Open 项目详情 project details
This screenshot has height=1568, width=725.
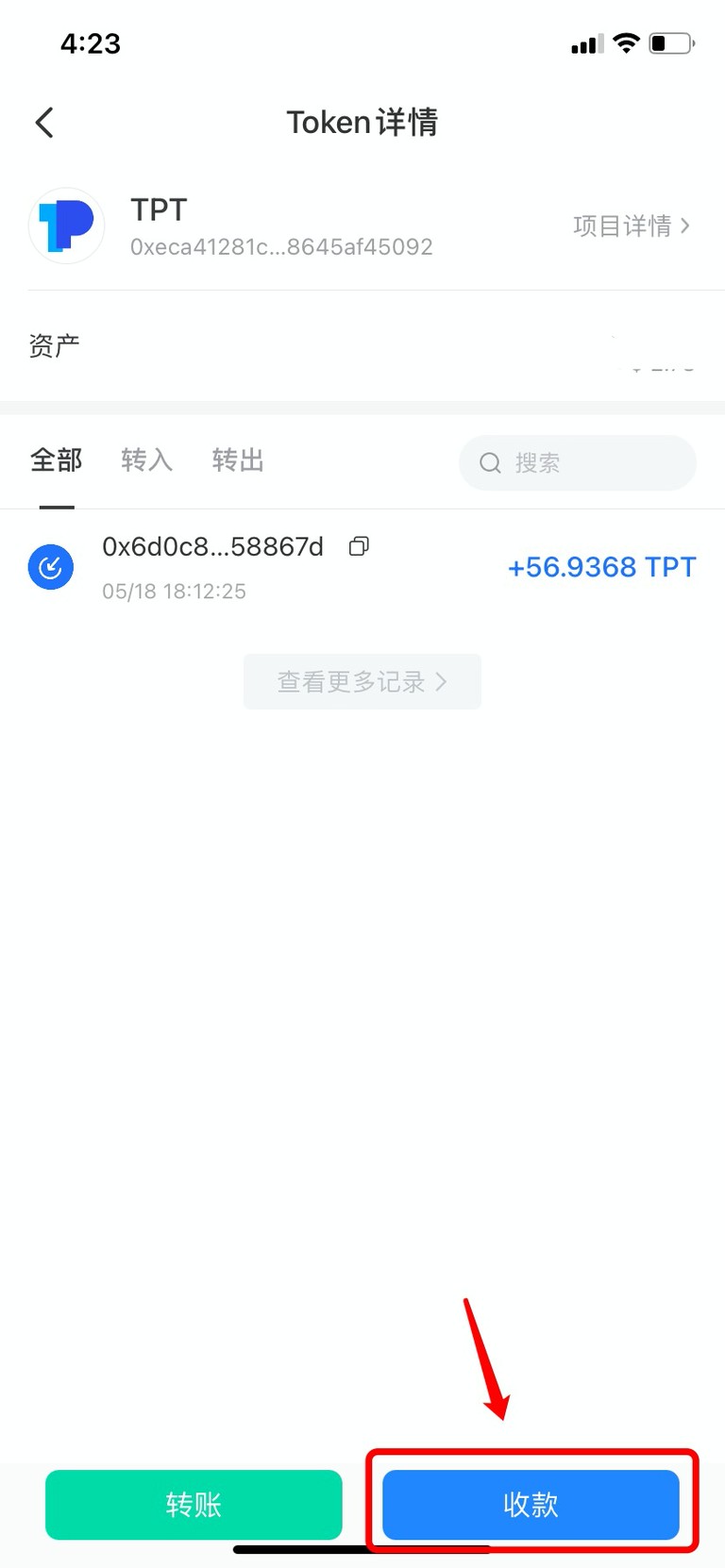631,226
